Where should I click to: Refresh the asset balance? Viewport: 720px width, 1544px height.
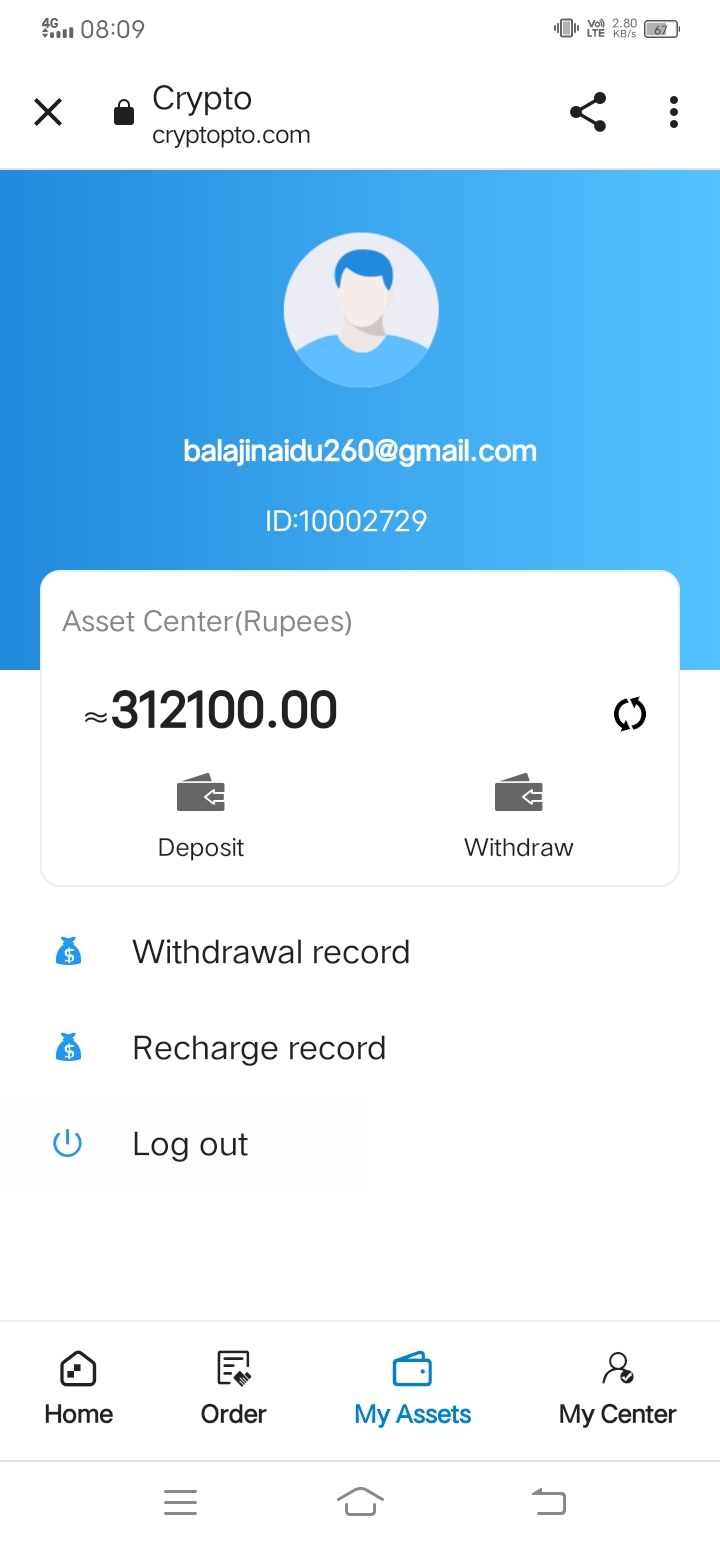click(x=630, y=714)
